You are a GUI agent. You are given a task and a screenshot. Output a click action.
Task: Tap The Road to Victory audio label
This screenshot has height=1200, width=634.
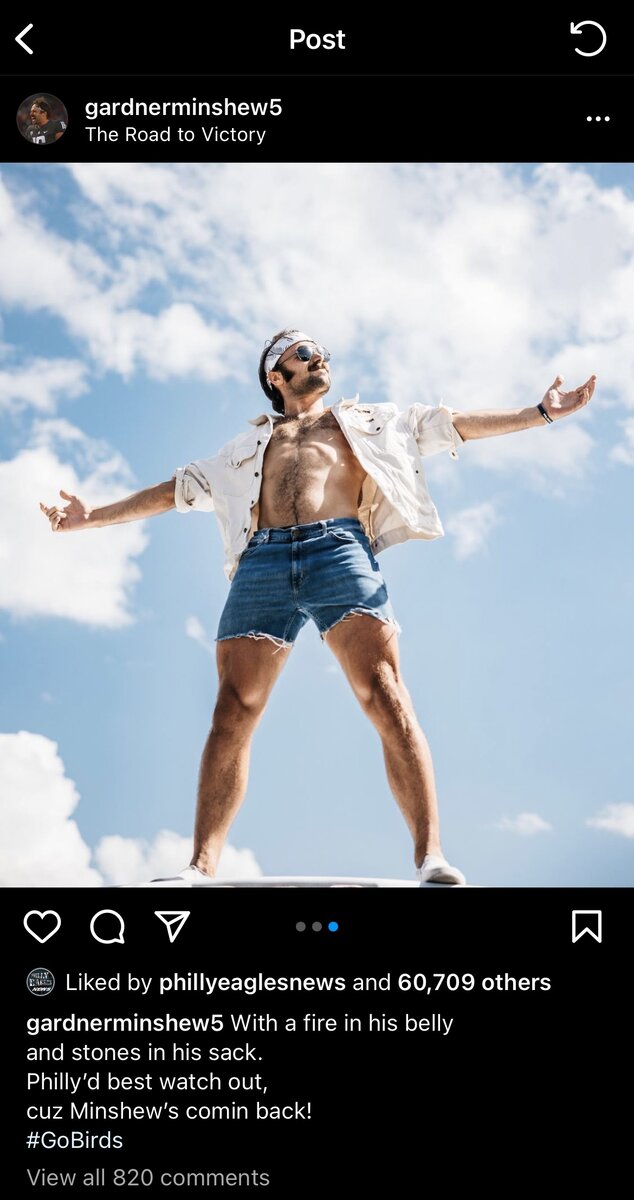(175, 135)
